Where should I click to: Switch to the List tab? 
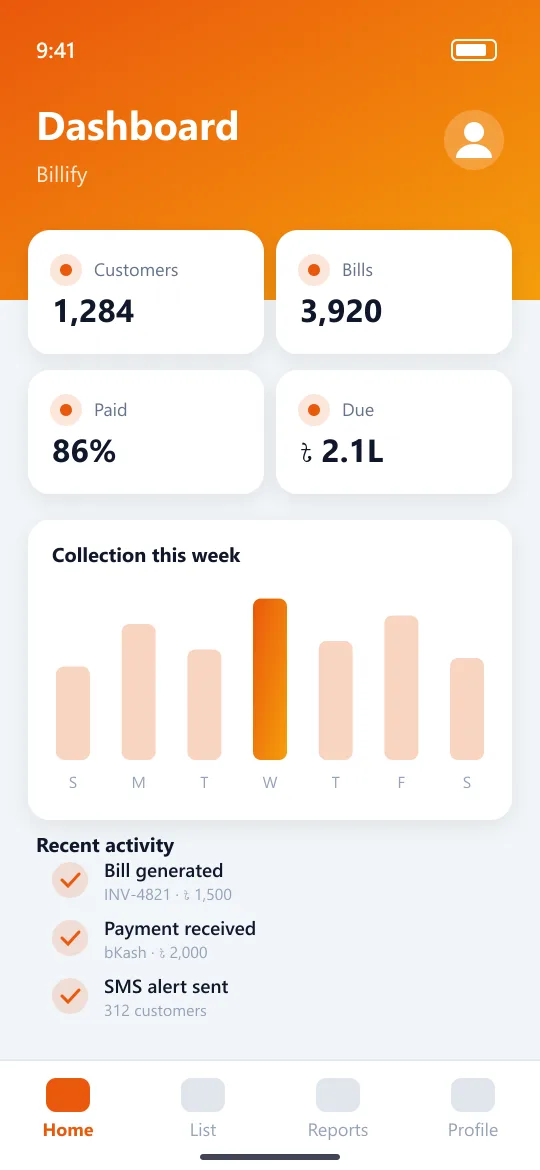point(203,1108)
